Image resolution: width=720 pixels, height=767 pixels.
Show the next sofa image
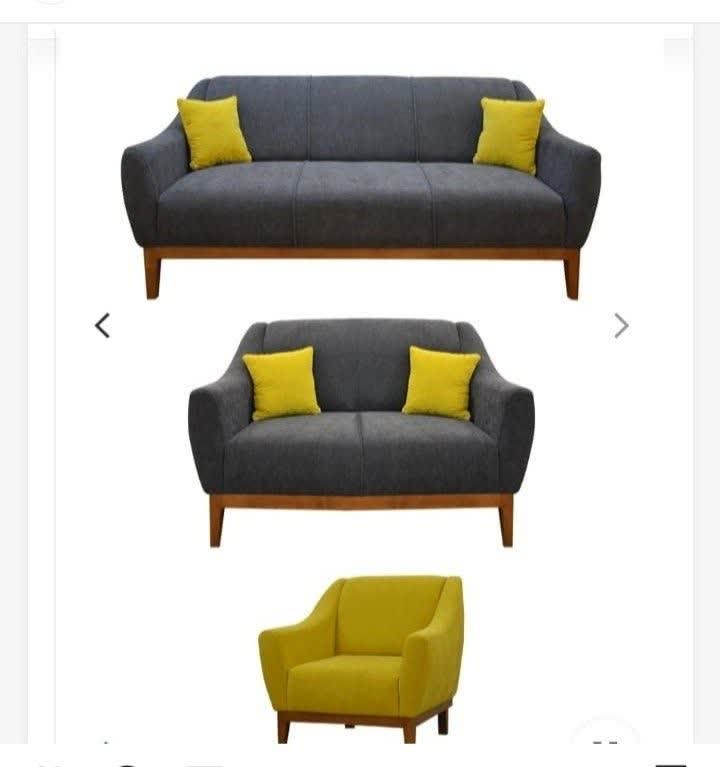pyautogui.click(x=621, y=325)
